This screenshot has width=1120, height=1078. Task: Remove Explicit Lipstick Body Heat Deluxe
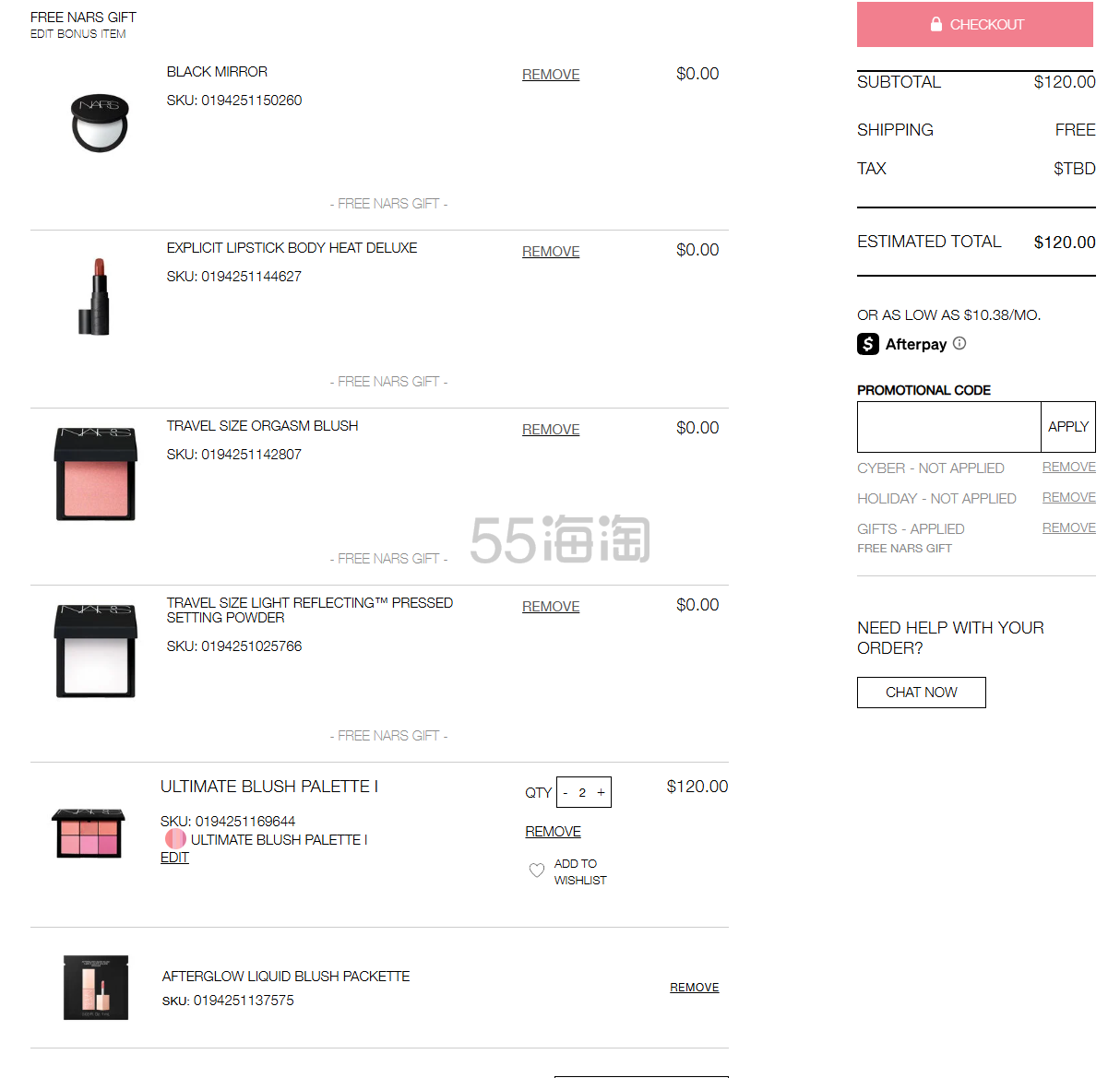(551, 252)
